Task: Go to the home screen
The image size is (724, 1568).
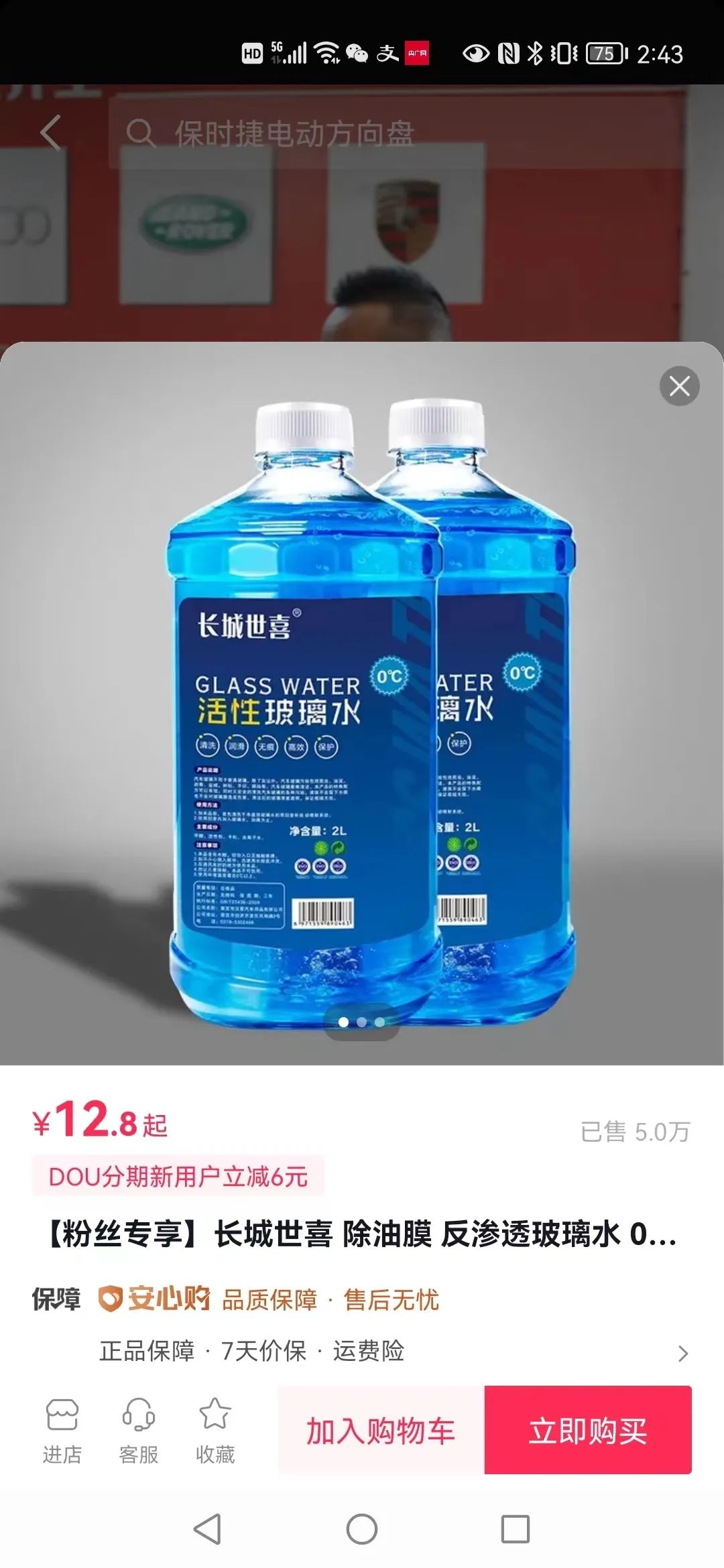Action: (362, 1529)
